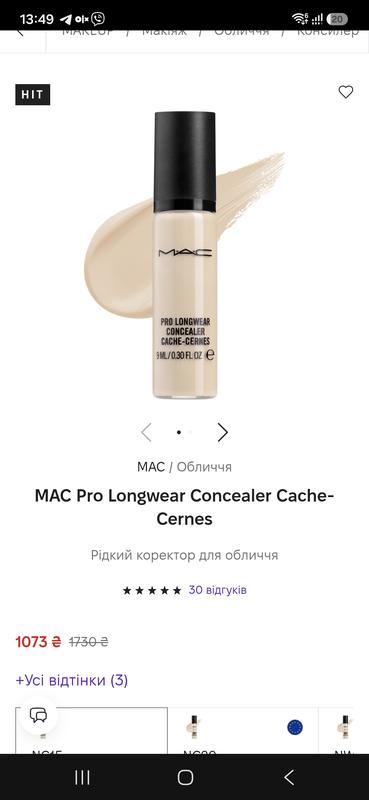Viewport: 369px width, 800px height.
Task: Add the concealer to favorites with the heart
Action: click(x=346, y=92)
